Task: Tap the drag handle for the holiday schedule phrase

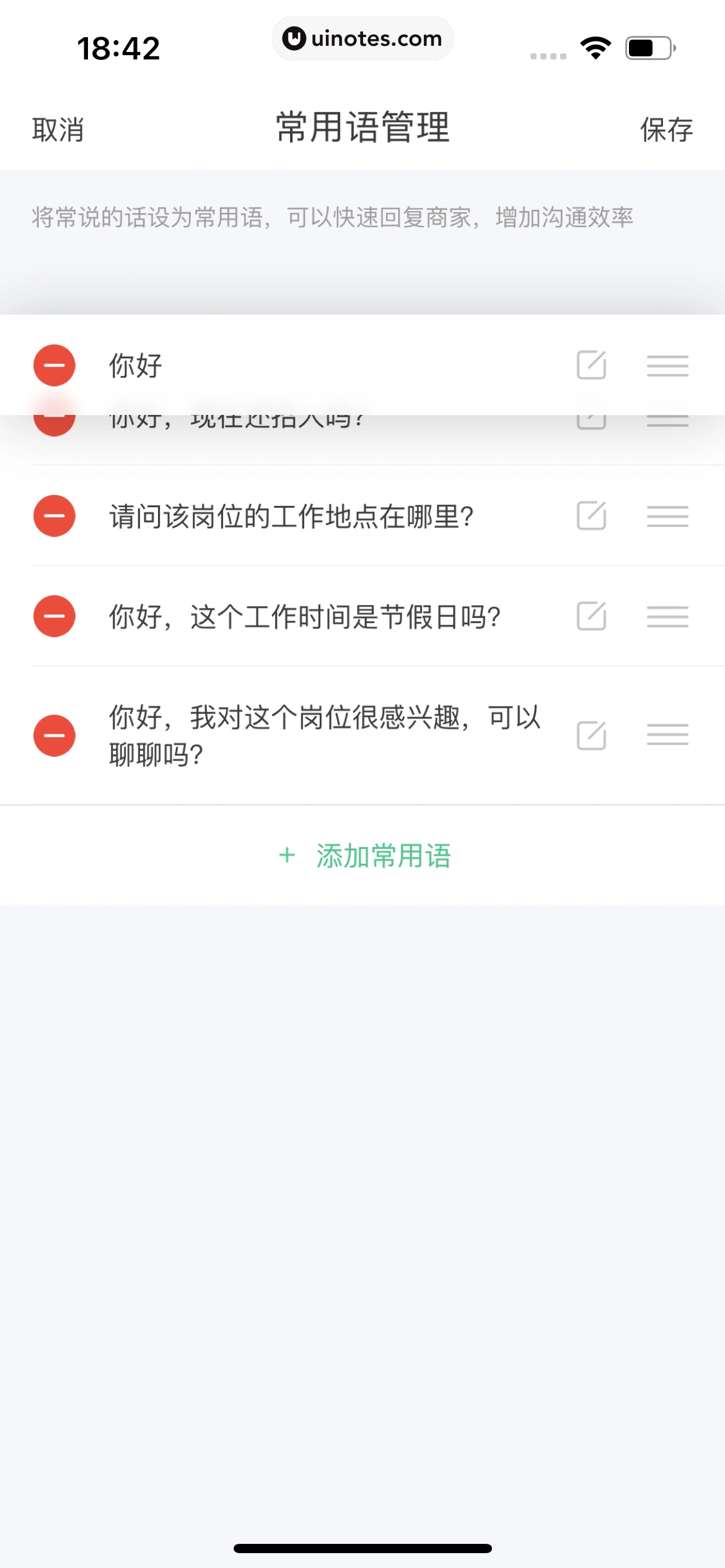Action: [x=667, y=616]
